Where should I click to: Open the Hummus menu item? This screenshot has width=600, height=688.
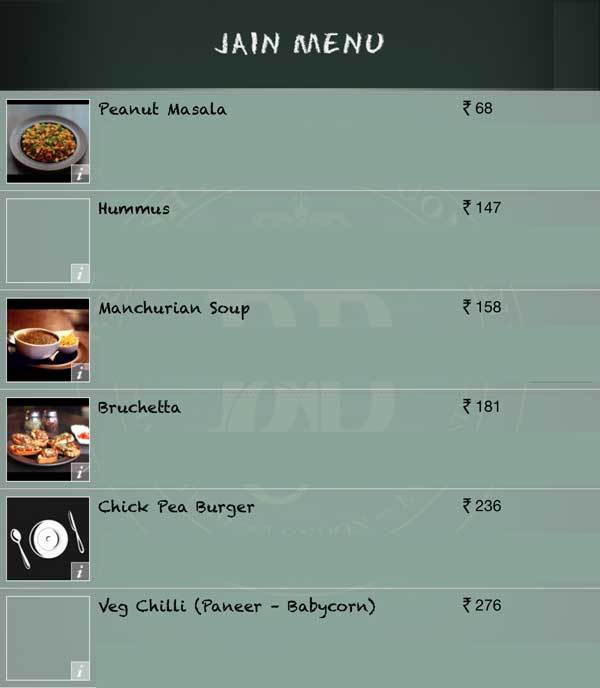[134, 209]
